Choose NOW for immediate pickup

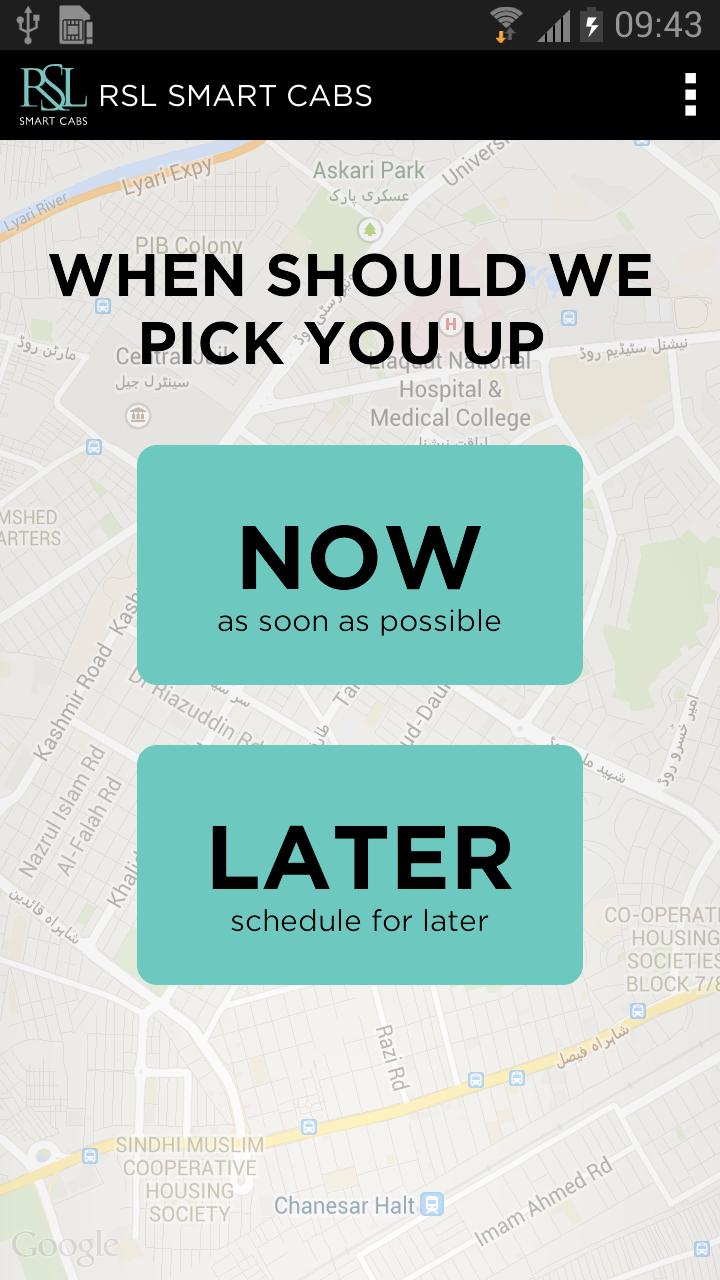360,565
